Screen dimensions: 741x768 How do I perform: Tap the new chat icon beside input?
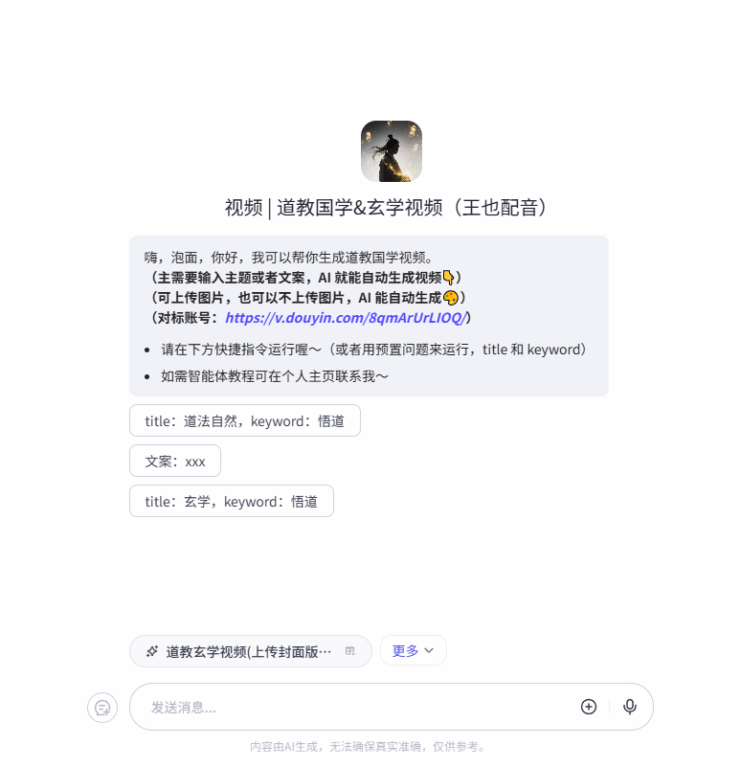click(102, 707)
